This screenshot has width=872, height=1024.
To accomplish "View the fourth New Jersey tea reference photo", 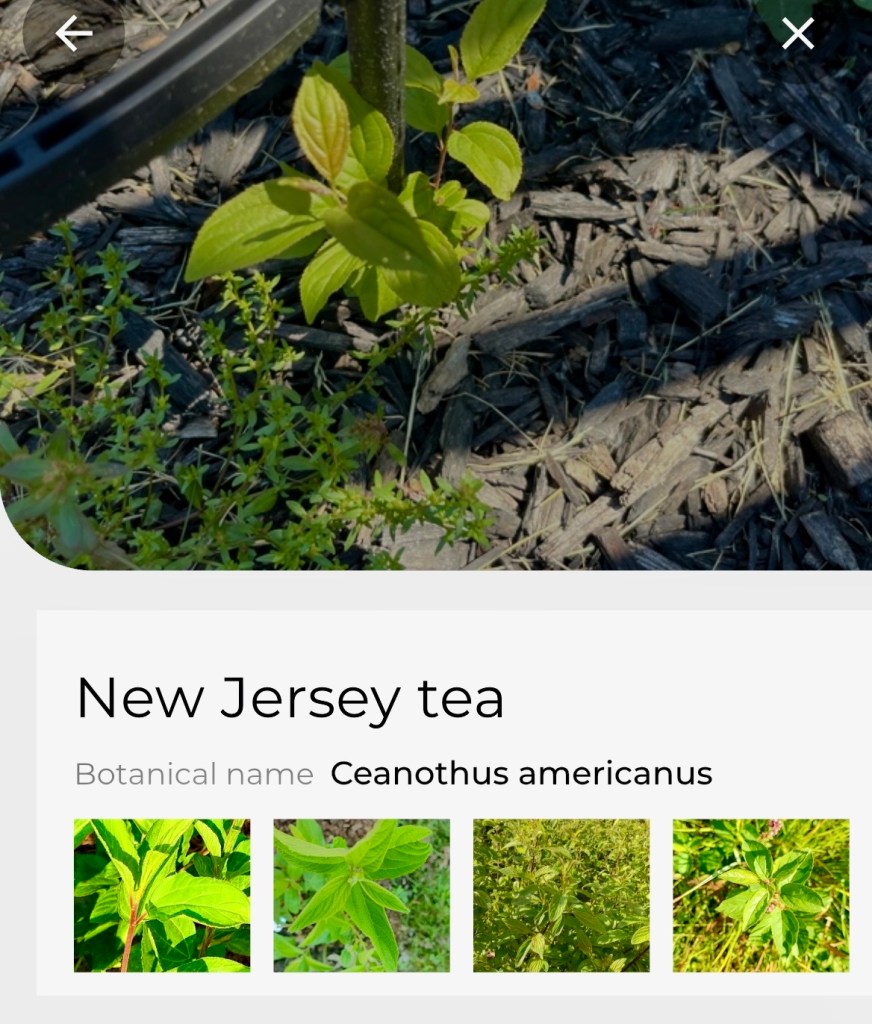I will (761, 895).
